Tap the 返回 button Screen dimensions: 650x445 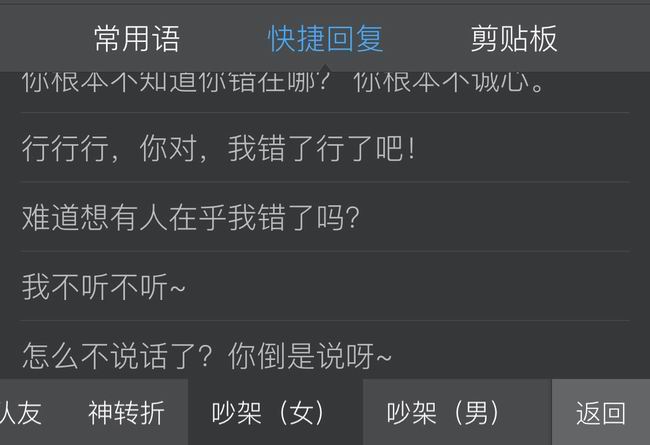click(x=600, y=412)
